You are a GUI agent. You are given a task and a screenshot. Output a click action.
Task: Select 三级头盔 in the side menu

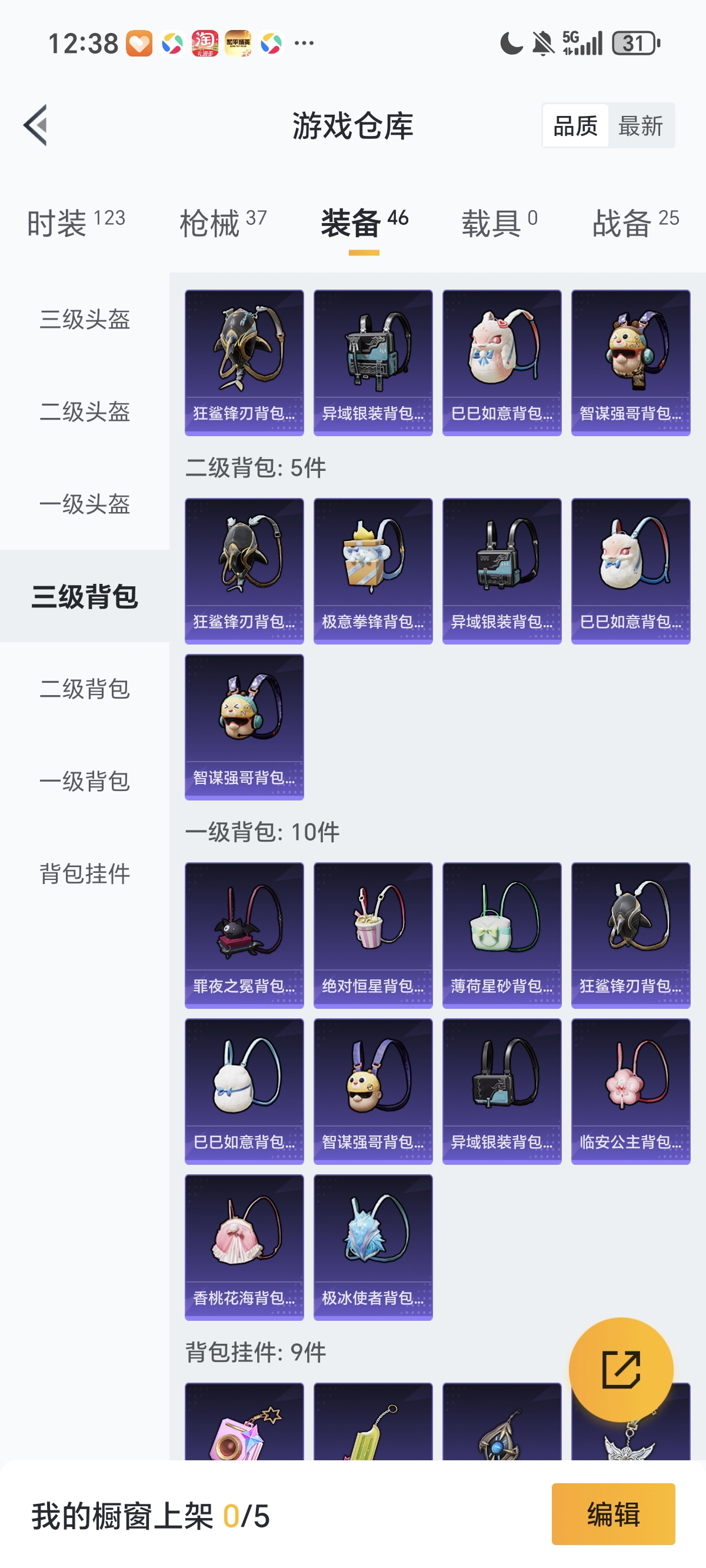[85, 320]
